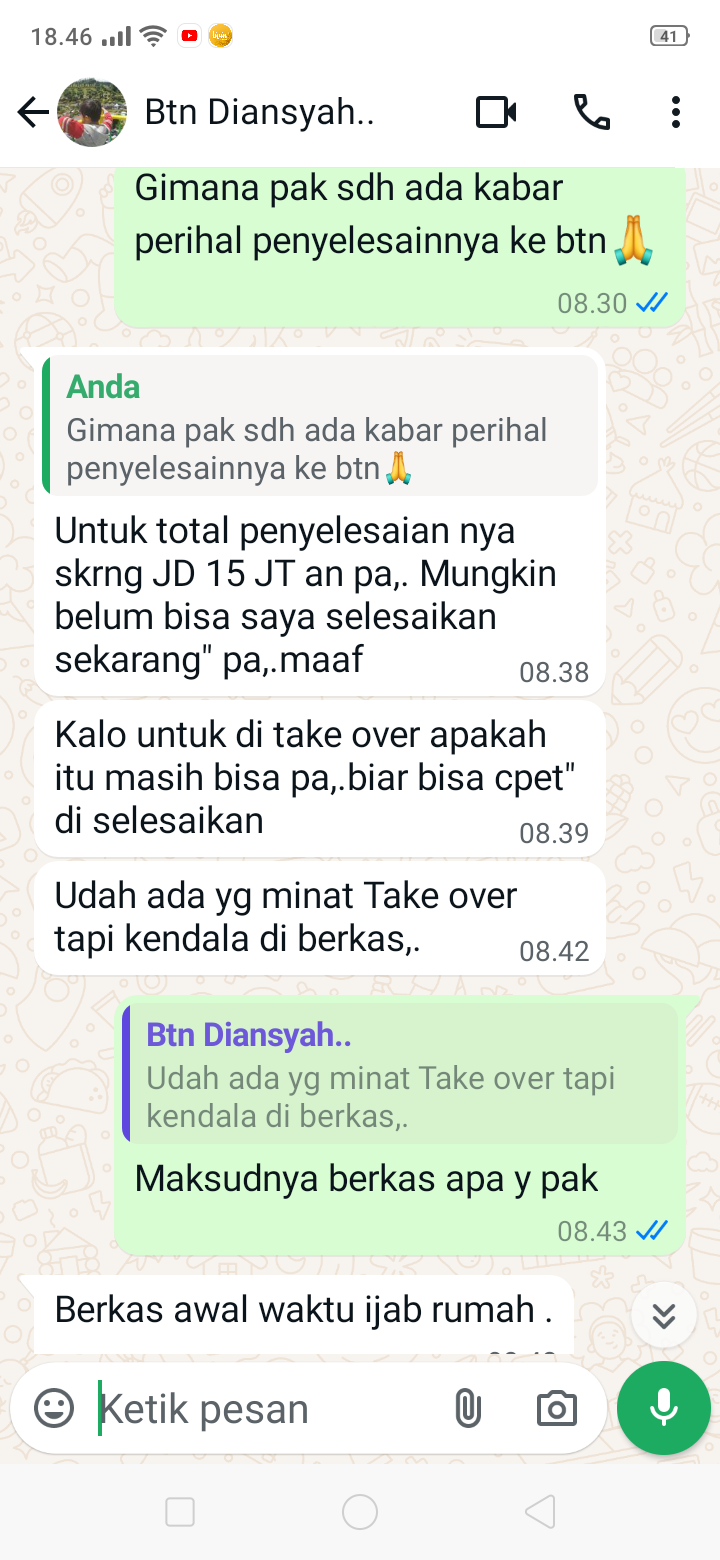Tap the microphone voice message button
The width and height of the screenshot is (720, 1560).
coord(664,1408)
